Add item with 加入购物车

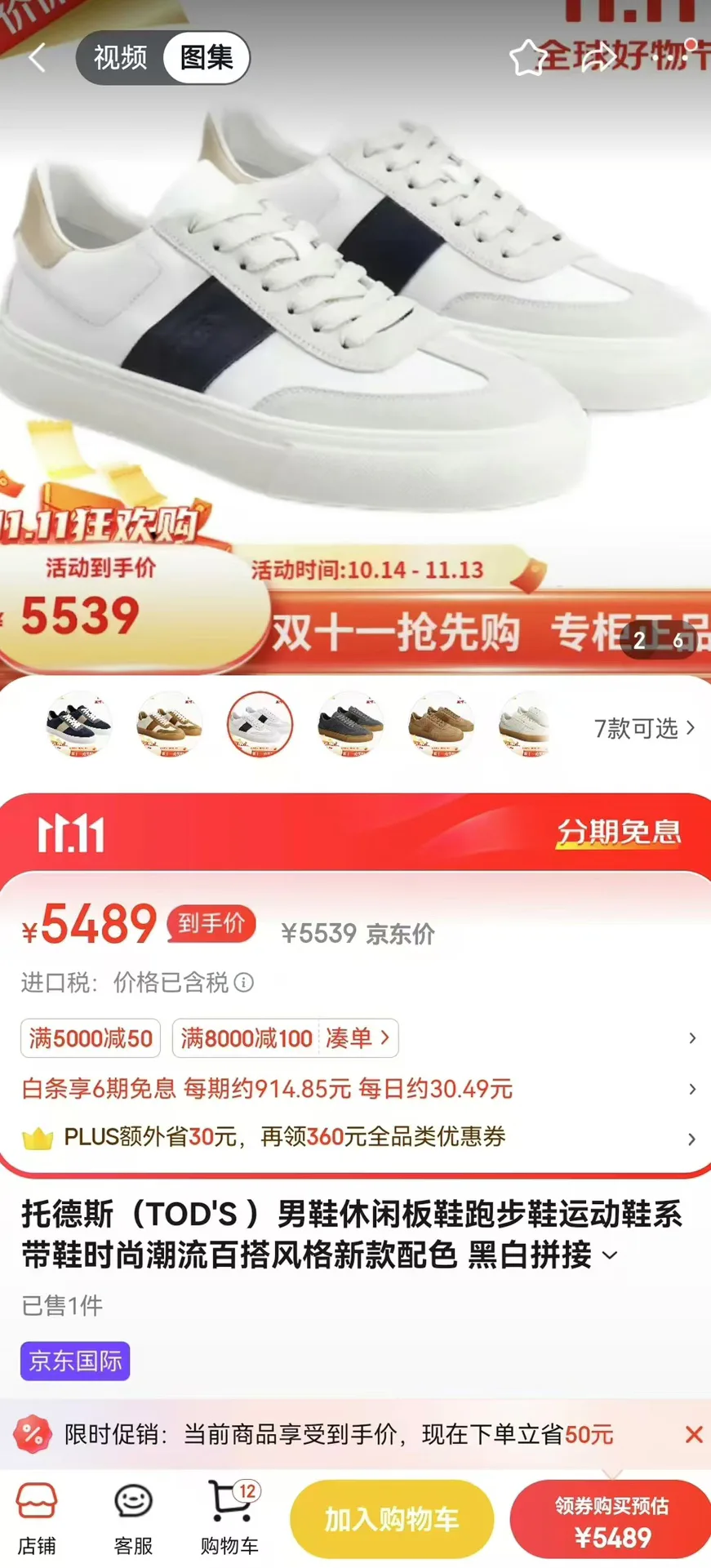coord(392,1520)
